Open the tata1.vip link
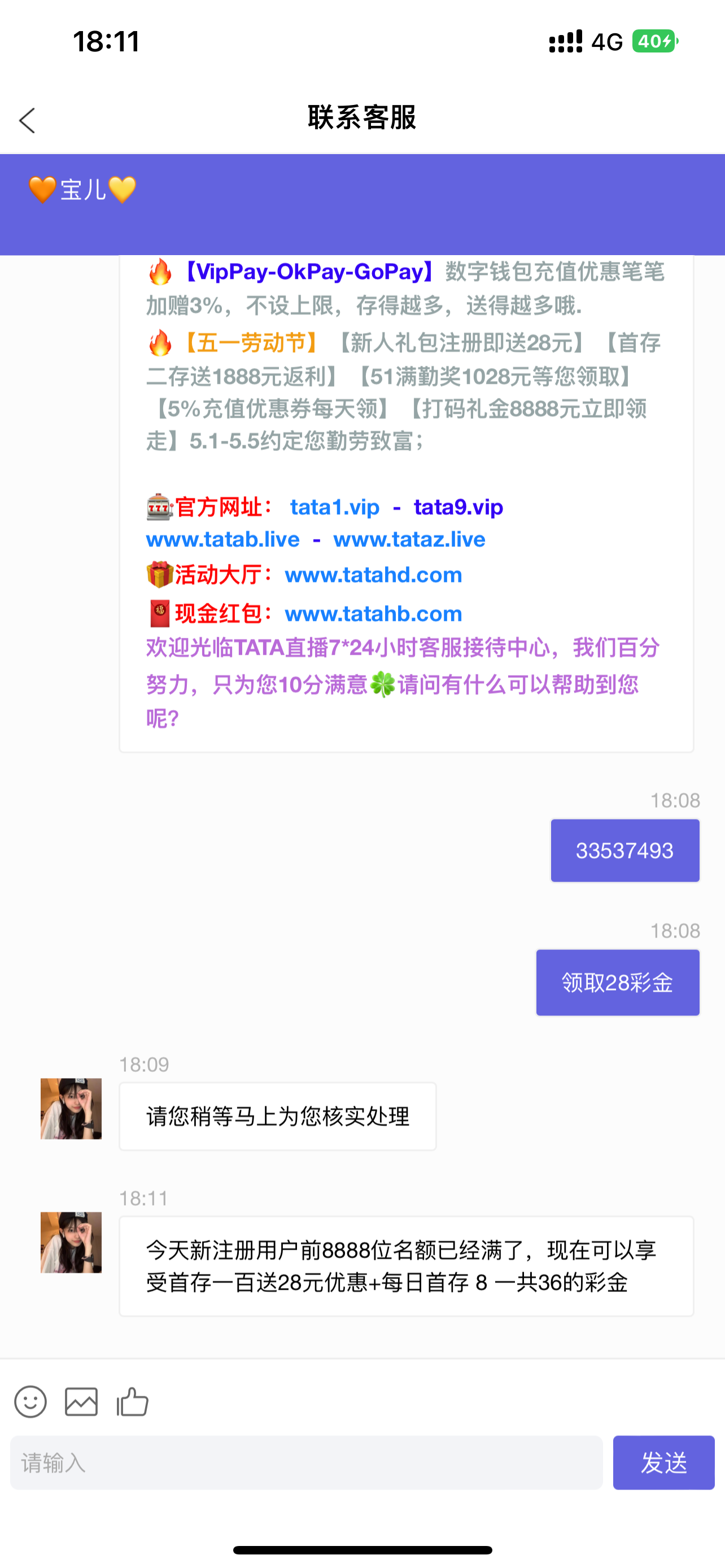 point(334,507)
